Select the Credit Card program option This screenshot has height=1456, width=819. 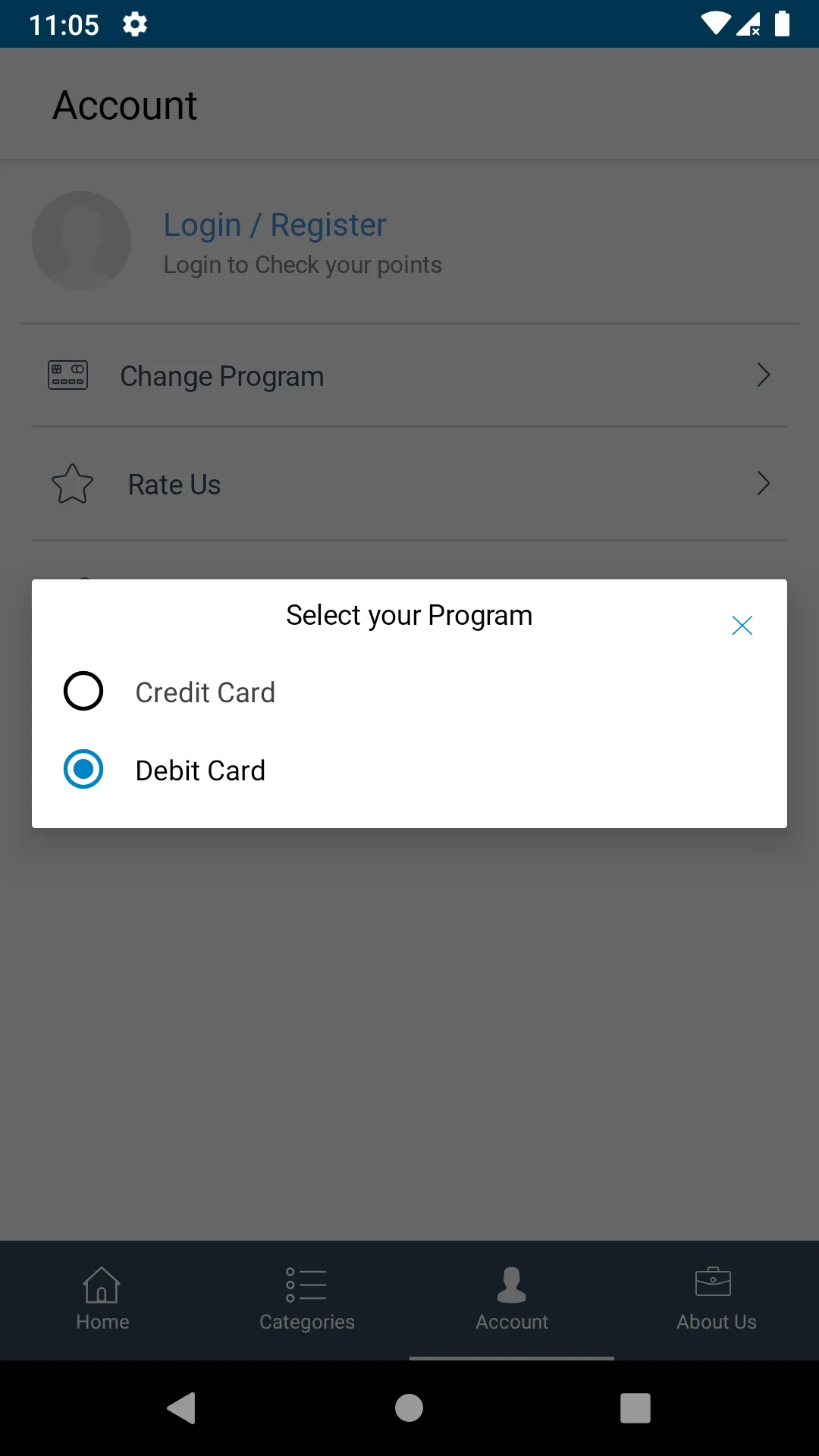[83, 691]
